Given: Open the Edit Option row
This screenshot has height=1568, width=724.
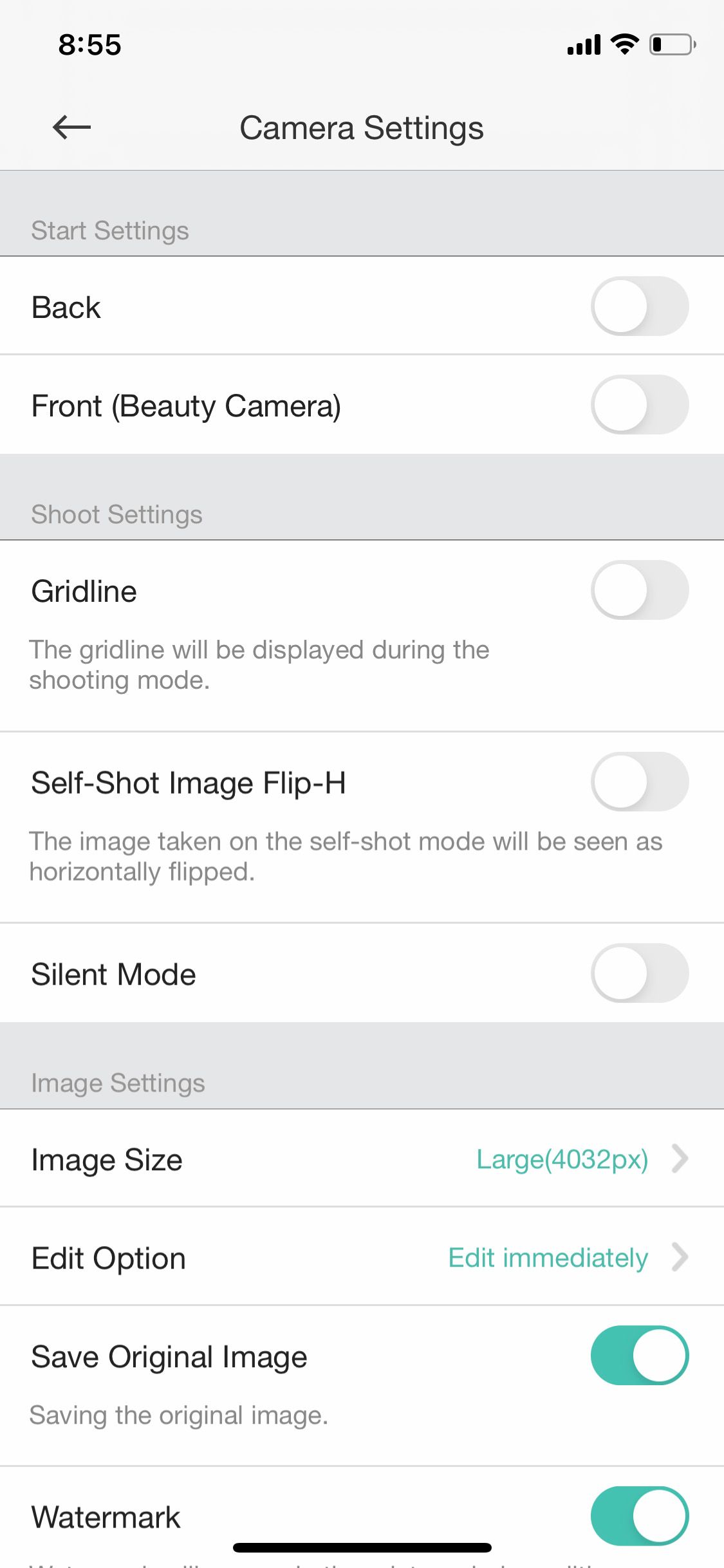Looking at the screenshot, I should point(362,1257).
